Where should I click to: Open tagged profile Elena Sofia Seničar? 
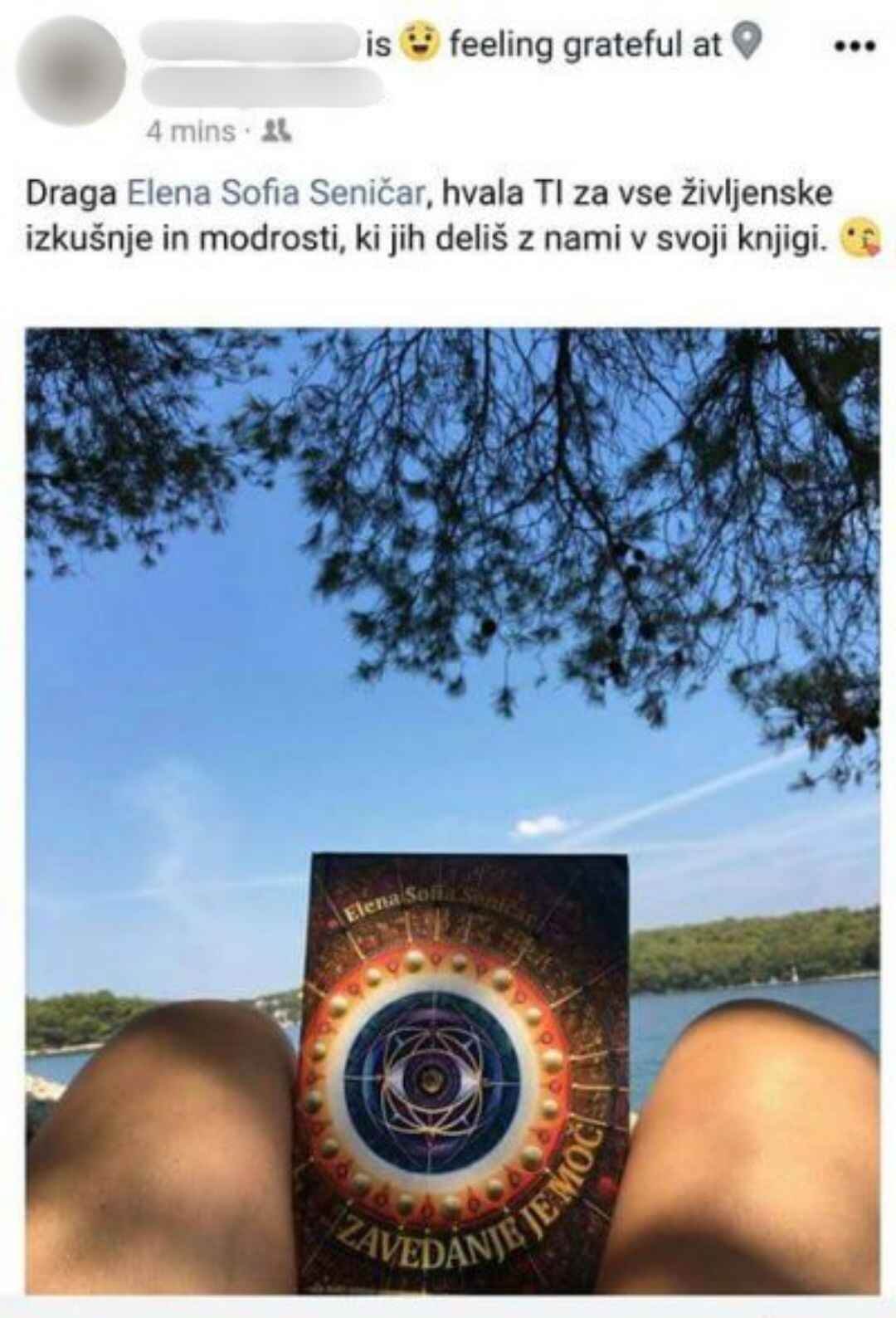[x=275, y=193]
